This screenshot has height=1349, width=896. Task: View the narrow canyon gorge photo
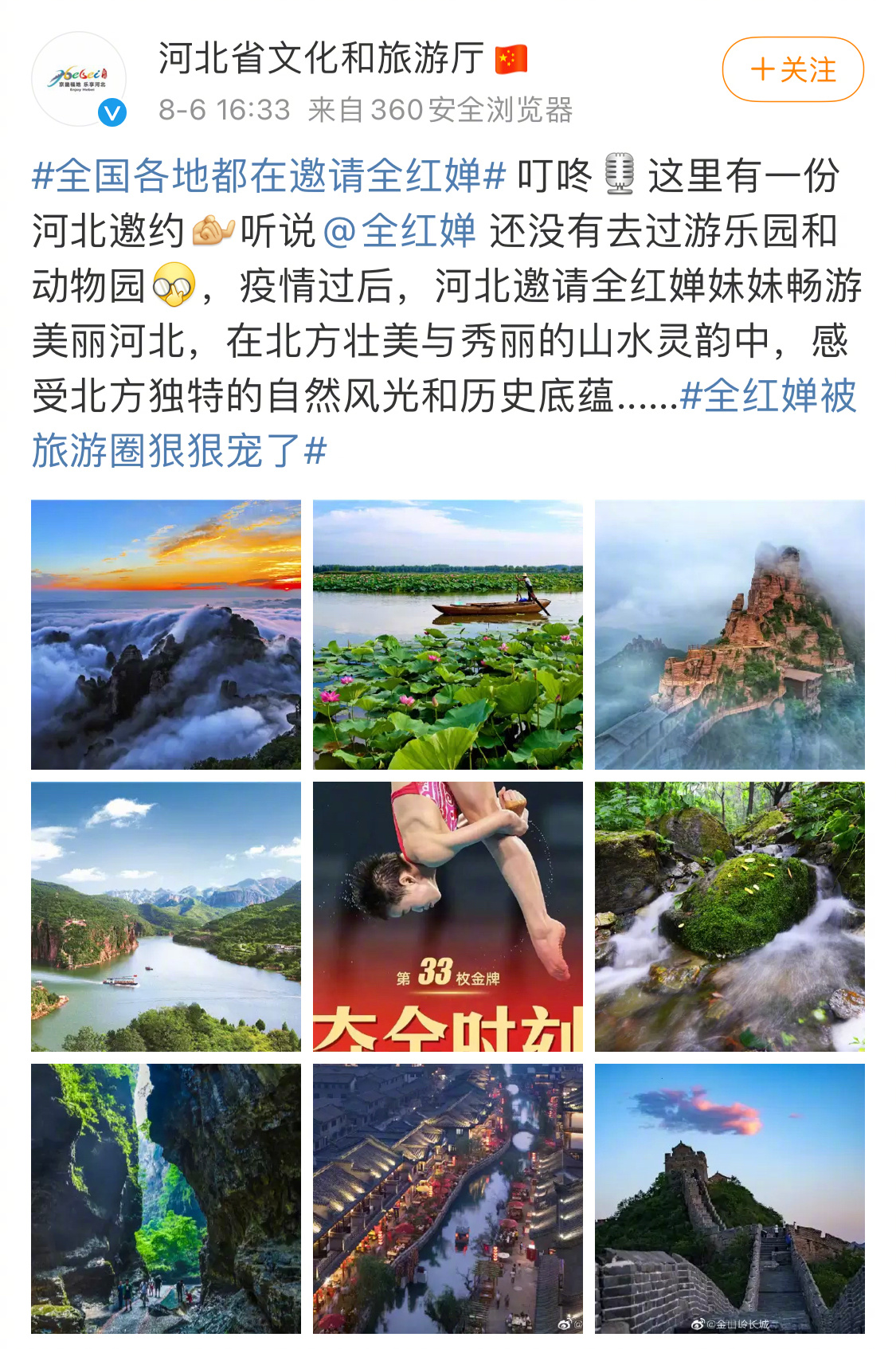(x=166, y=1198)
